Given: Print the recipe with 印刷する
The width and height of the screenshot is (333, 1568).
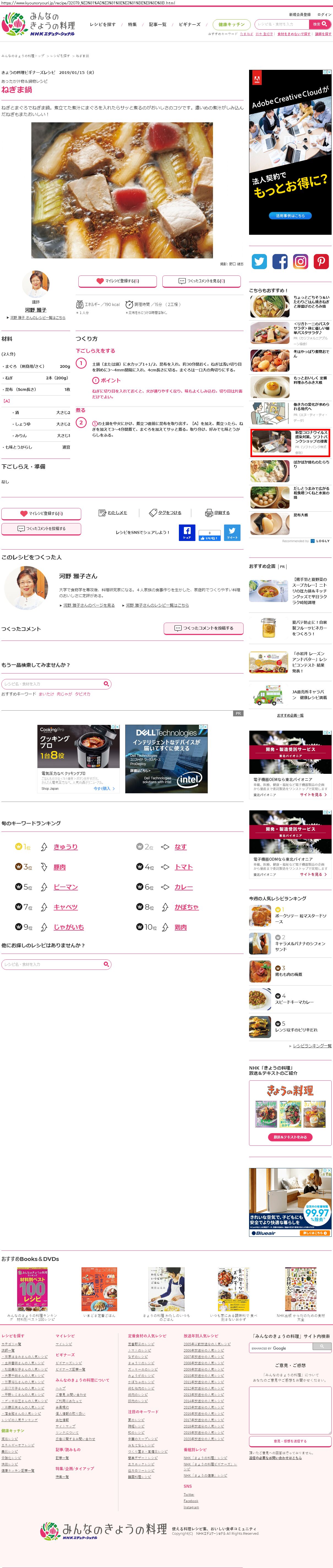Looking at the screenshot, I should [x=218, y=512].
